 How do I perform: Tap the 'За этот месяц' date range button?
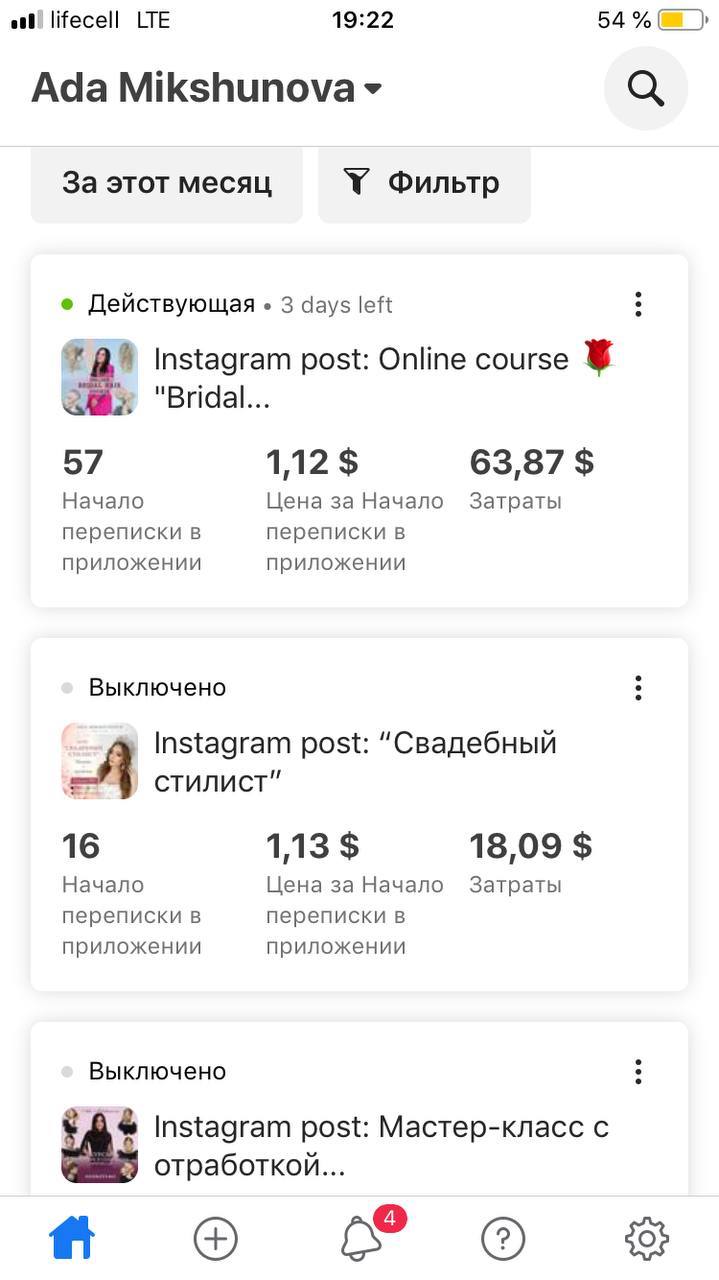(x=167, y=183)
